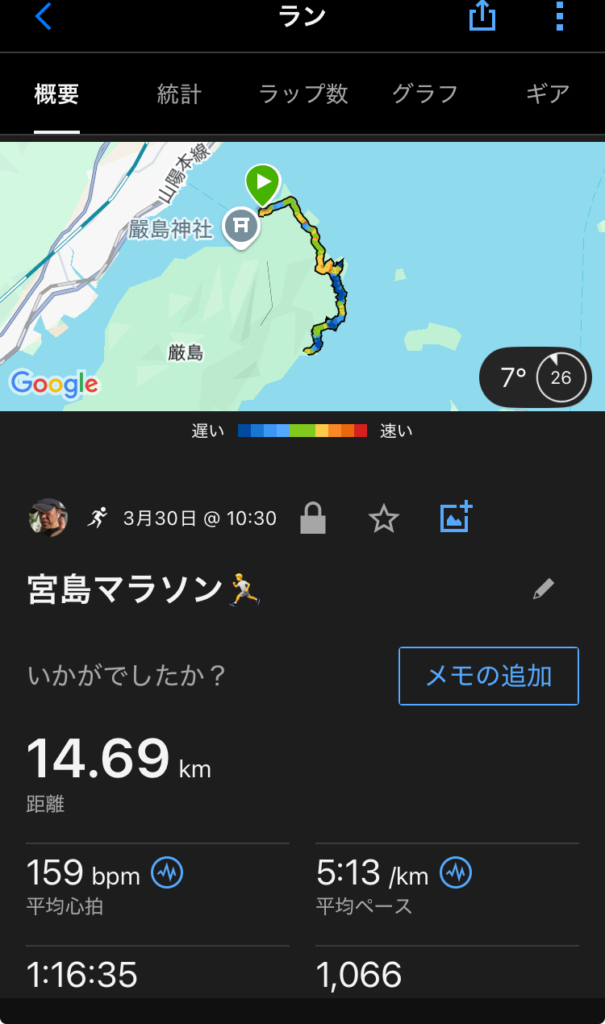Select the 概要 tab
605x1024 pixels.
56,95
